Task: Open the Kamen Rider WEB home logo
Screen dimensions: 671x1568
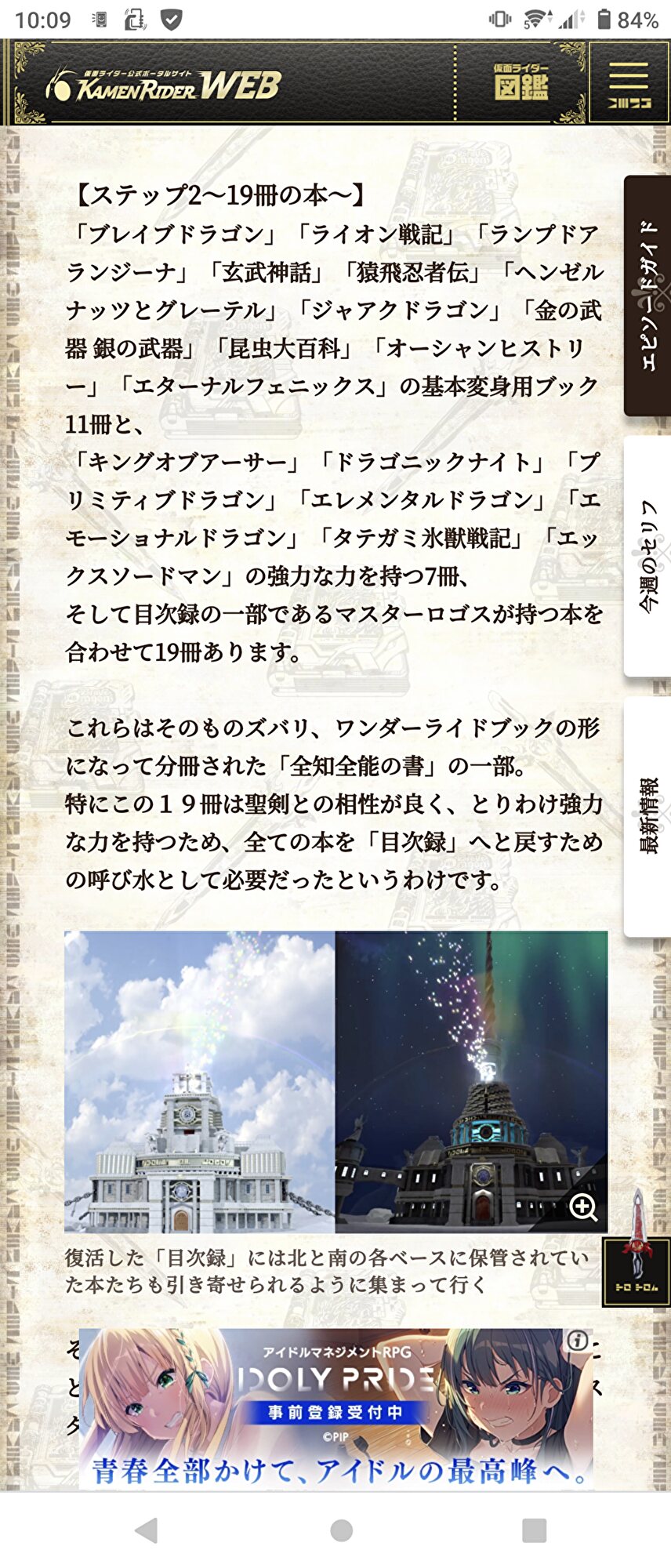Action: coord(163,85)
